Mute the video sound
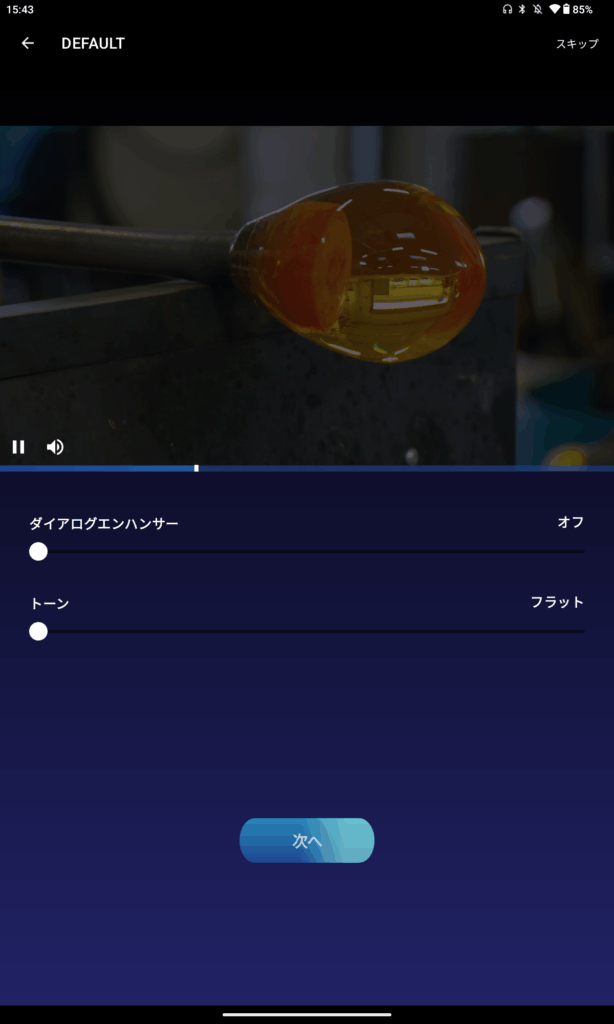614x1024 pixels. [55, 447]
